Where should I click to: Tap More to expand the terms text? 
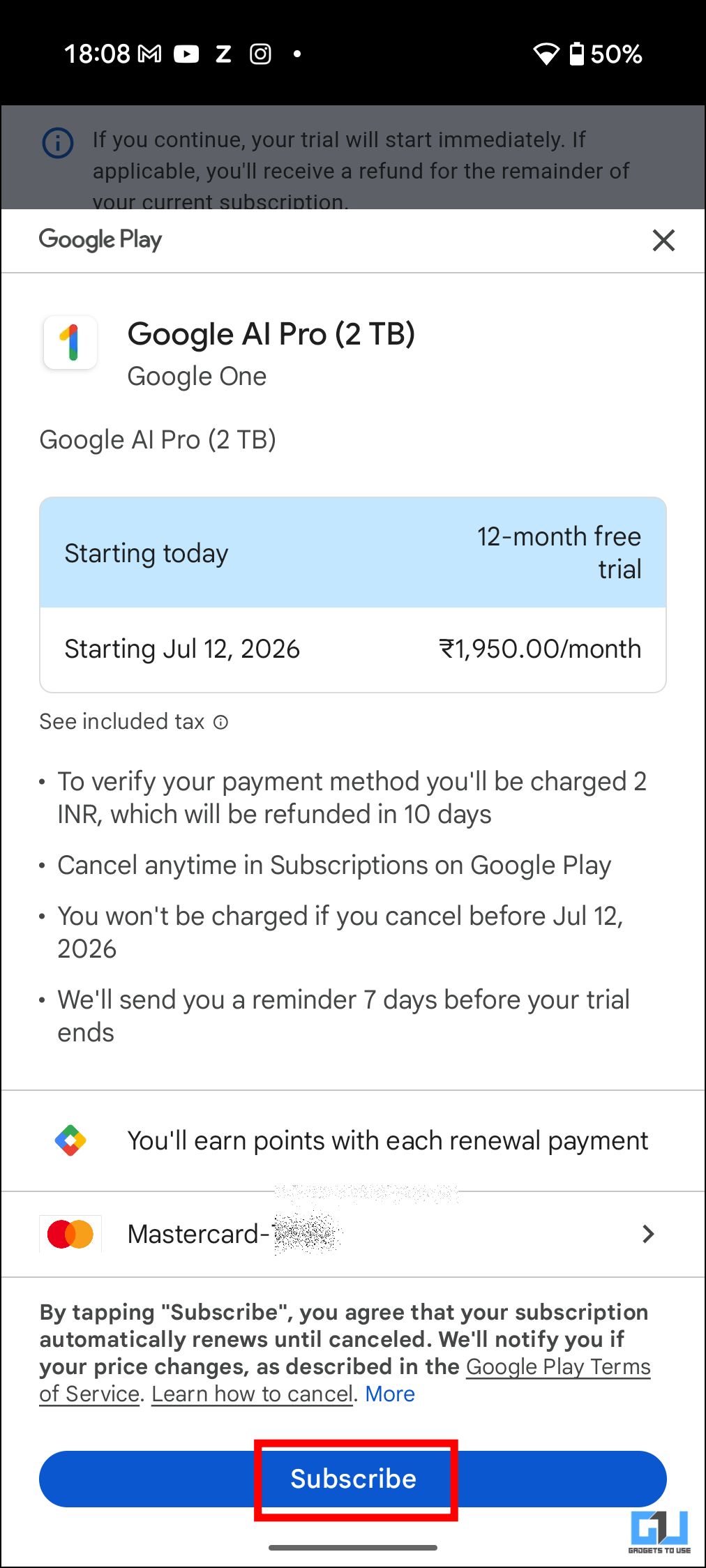(x=390, y=1394)
